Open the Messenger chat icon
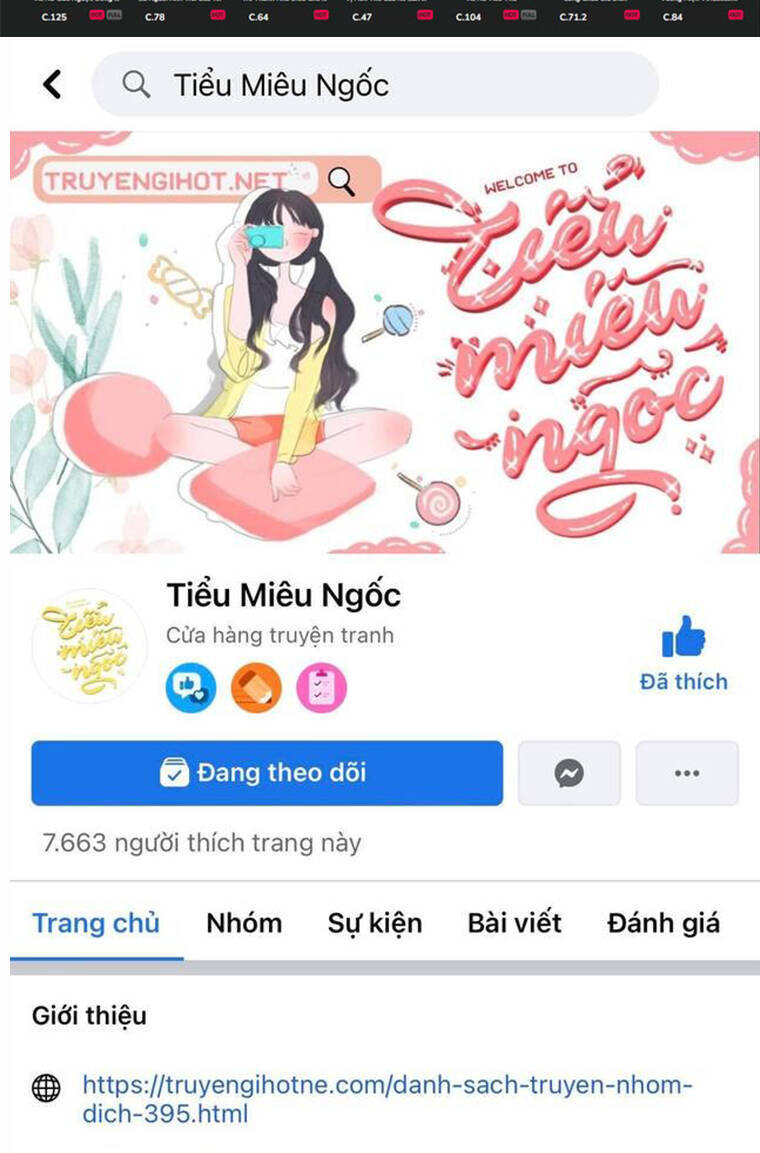The width and height of the screenshot is (760, 1153). click(568, 772)
